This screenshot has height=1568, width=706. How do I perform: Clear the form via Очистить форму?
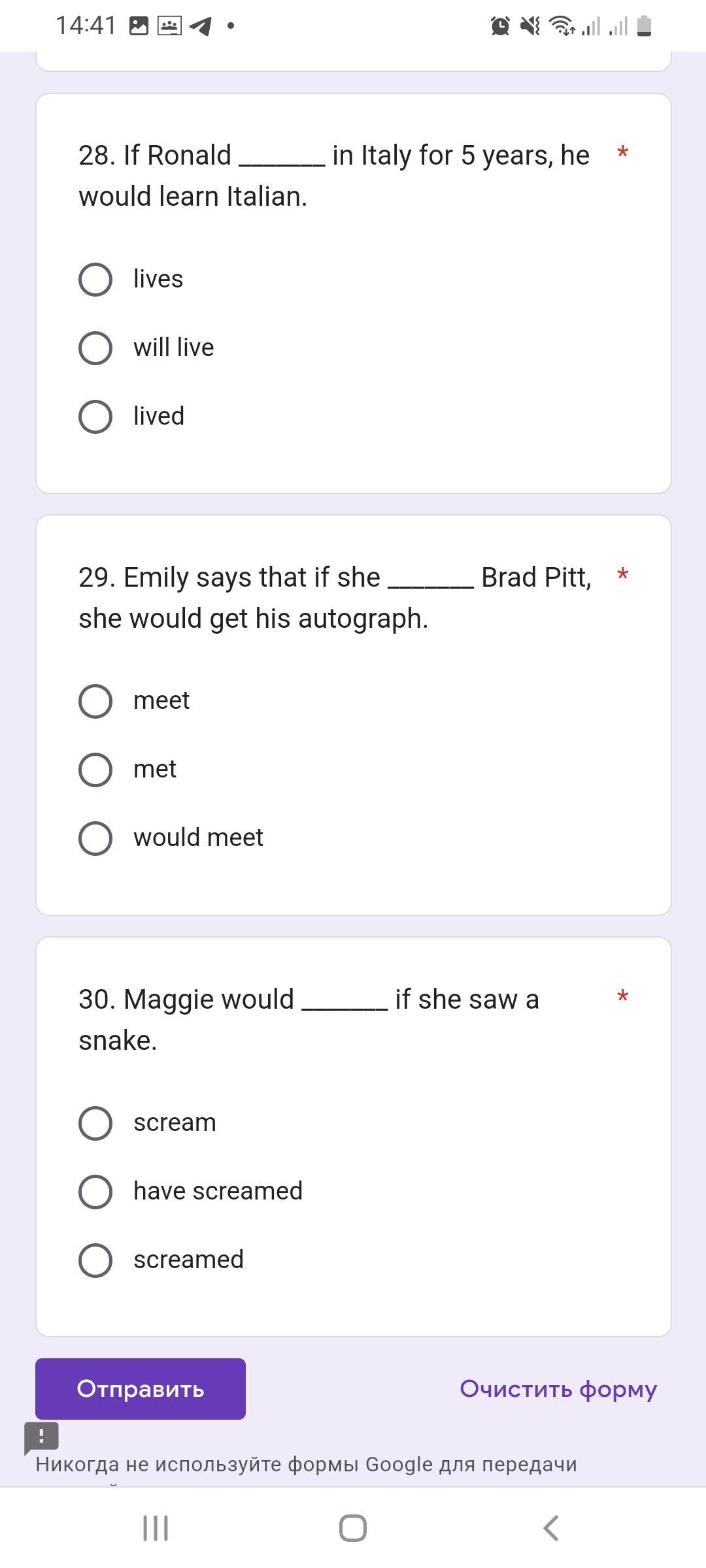pyautogui.click(x=558, y=1389)
